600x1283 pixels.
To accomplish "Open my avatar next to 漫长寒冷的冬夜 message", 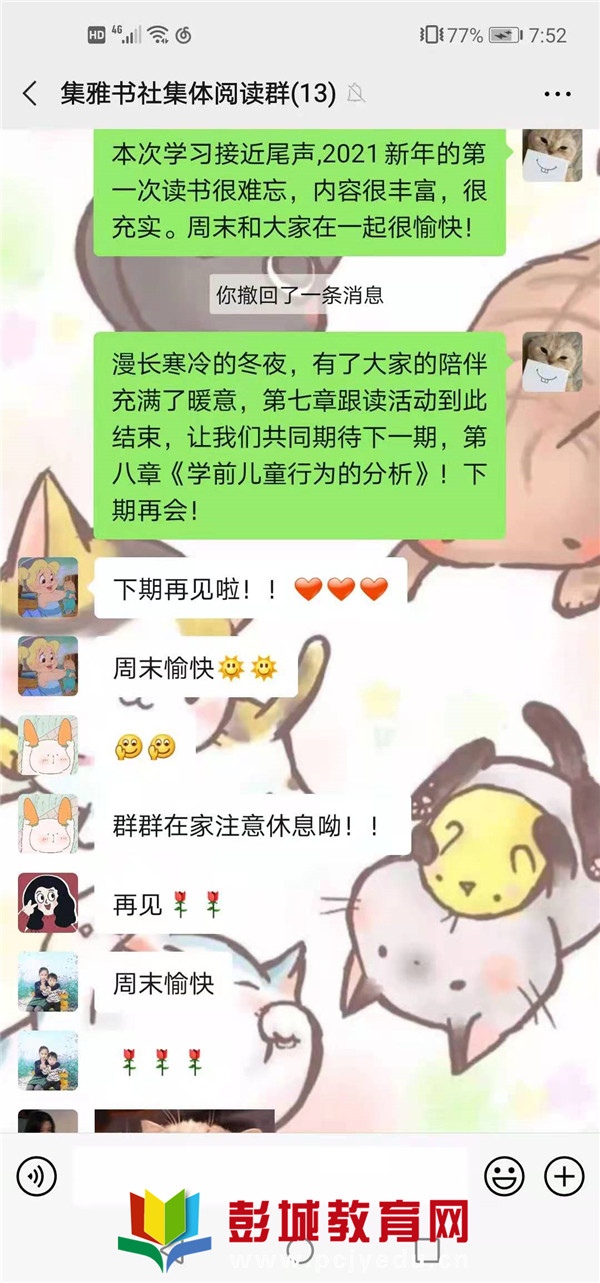I will [x=553, y=361].
